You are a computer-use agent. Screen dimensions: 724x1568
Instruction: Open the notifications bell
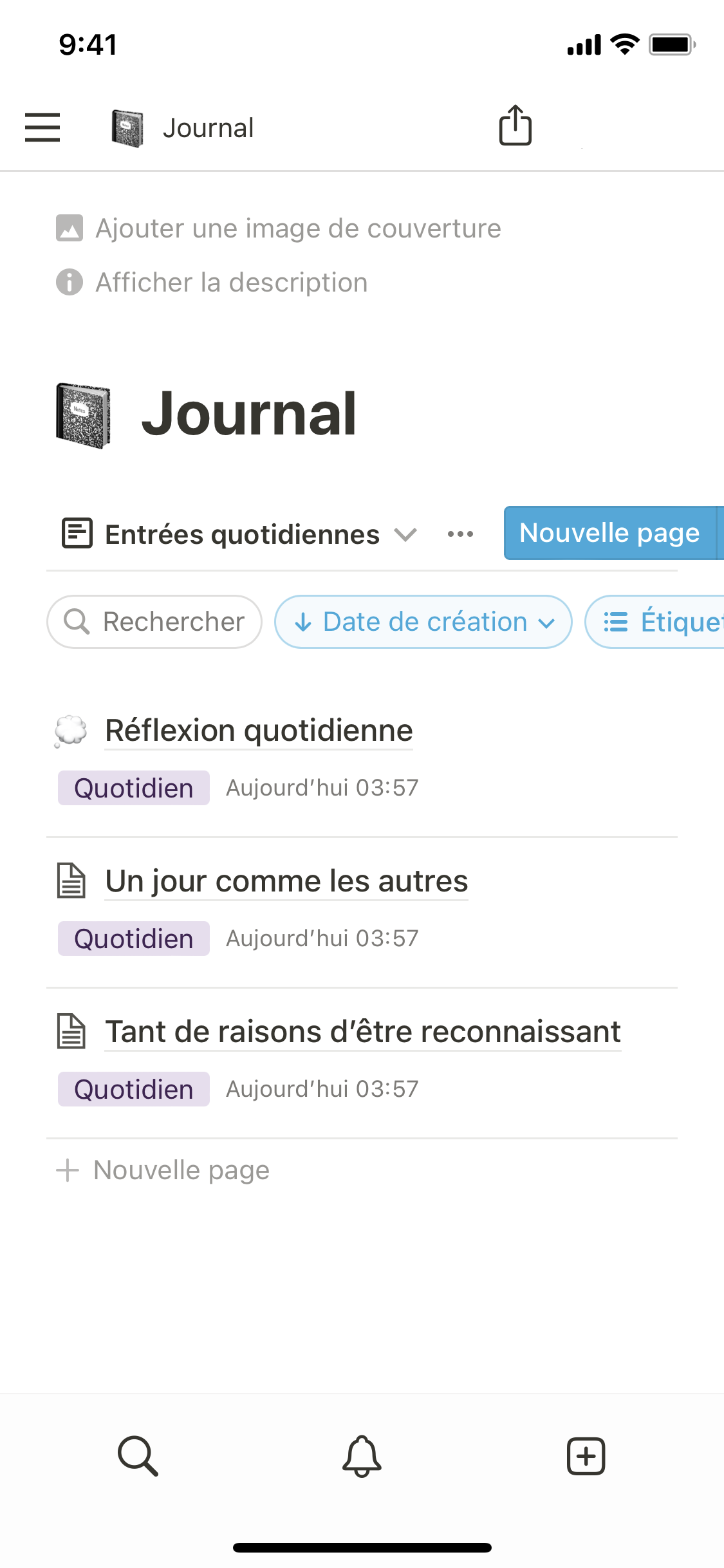click(x=362, y=1455)
